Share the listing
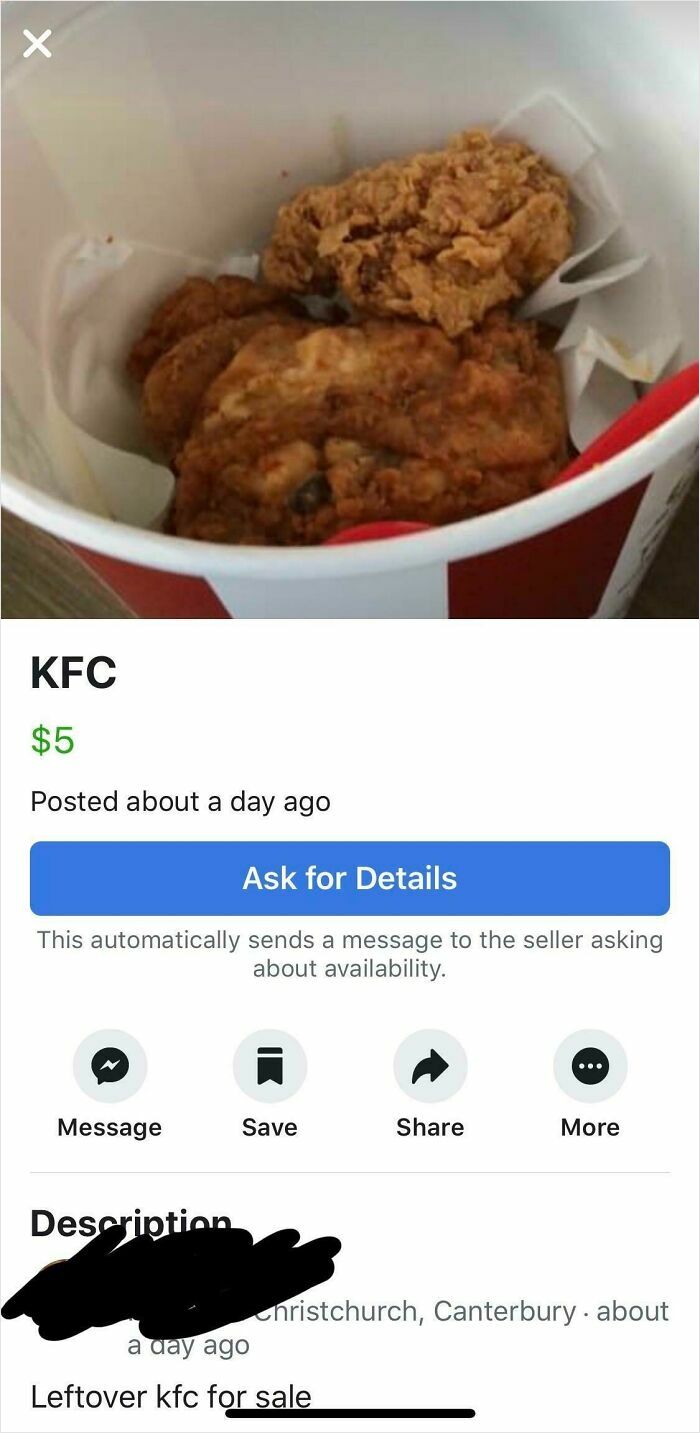The height and width of the screenshot is (1433, 700). click(x=430, y=1067)
